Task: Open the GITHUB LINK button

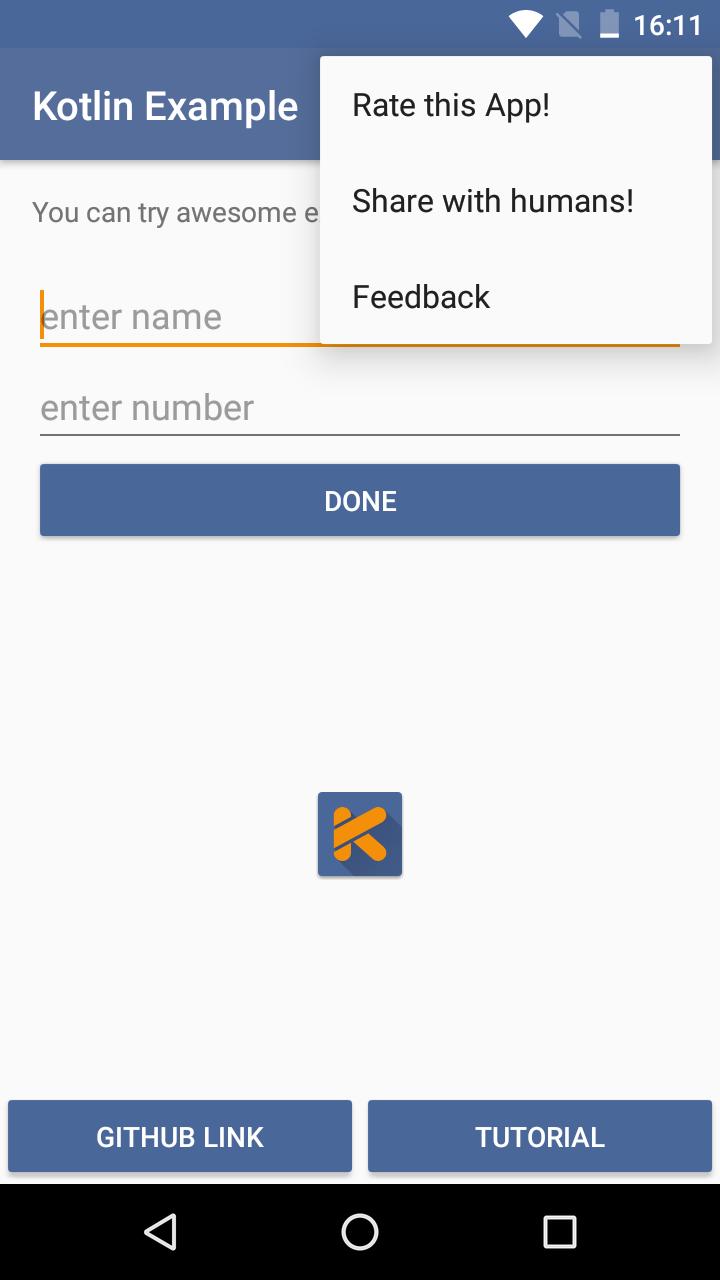Action: 180,1136
